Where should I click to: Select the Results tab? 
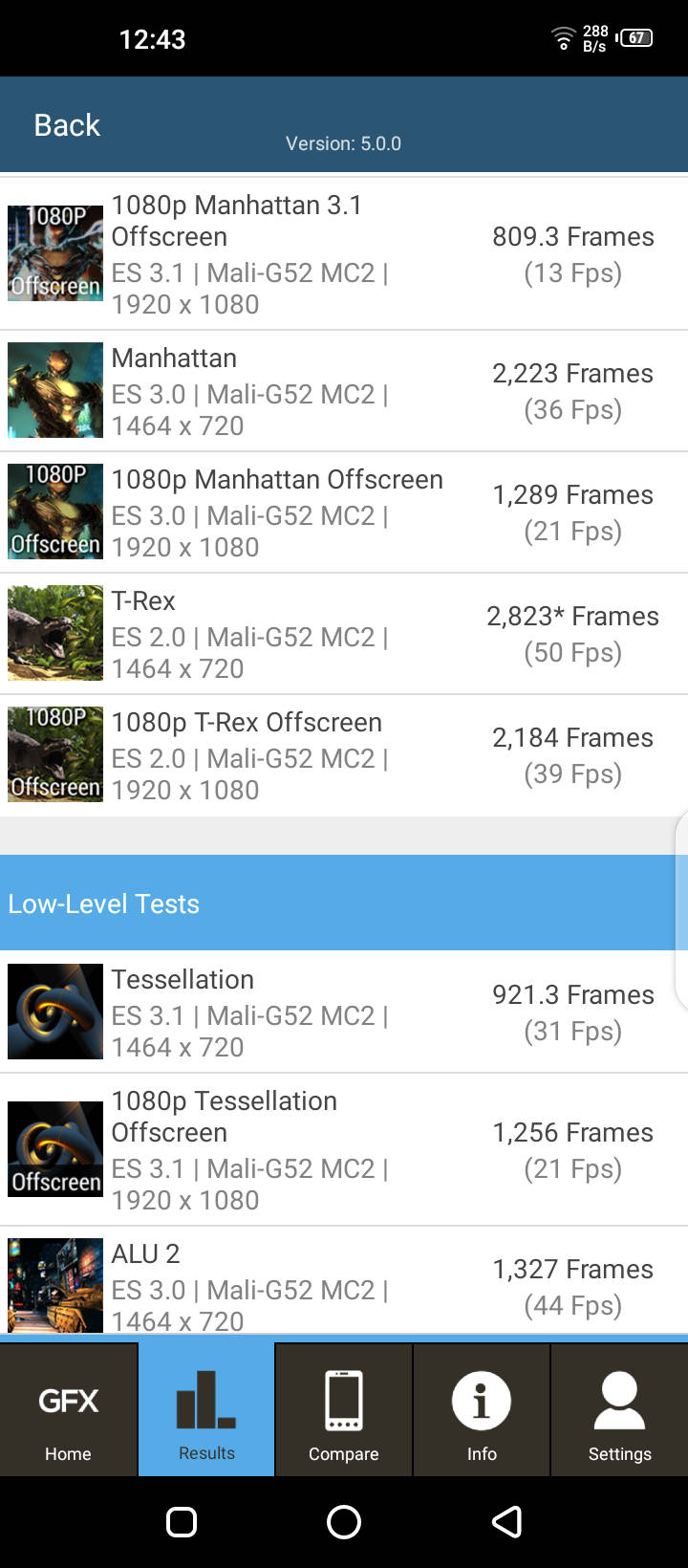[x=206, y=1410]
